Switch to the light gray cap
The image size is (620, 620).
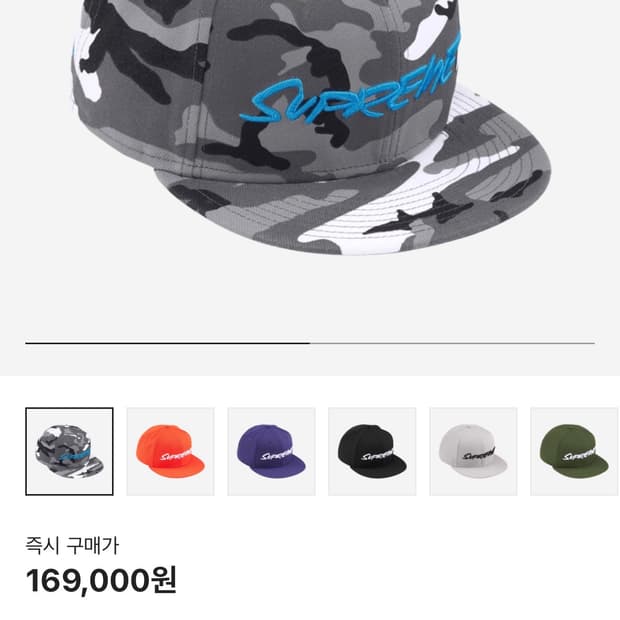coord(473,451)
